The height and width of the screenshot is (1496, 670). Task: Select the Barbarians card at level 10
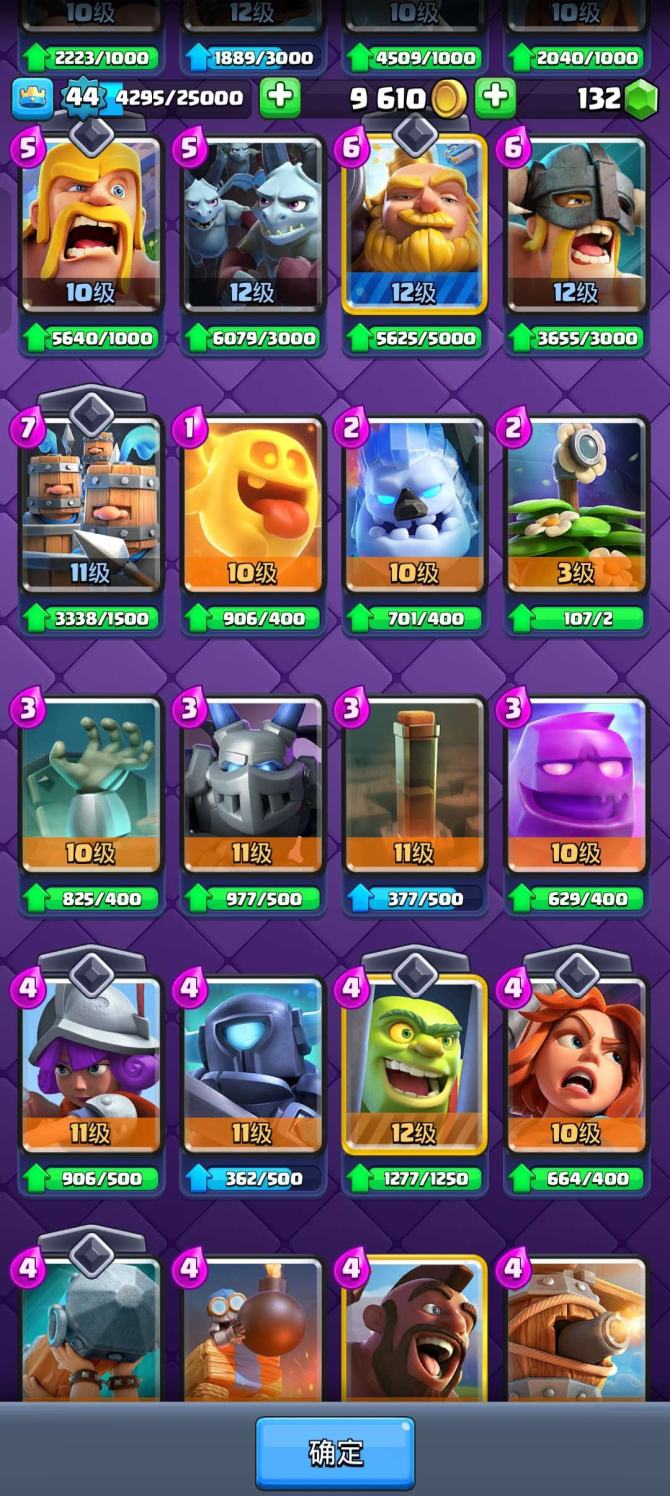(91, 225)
